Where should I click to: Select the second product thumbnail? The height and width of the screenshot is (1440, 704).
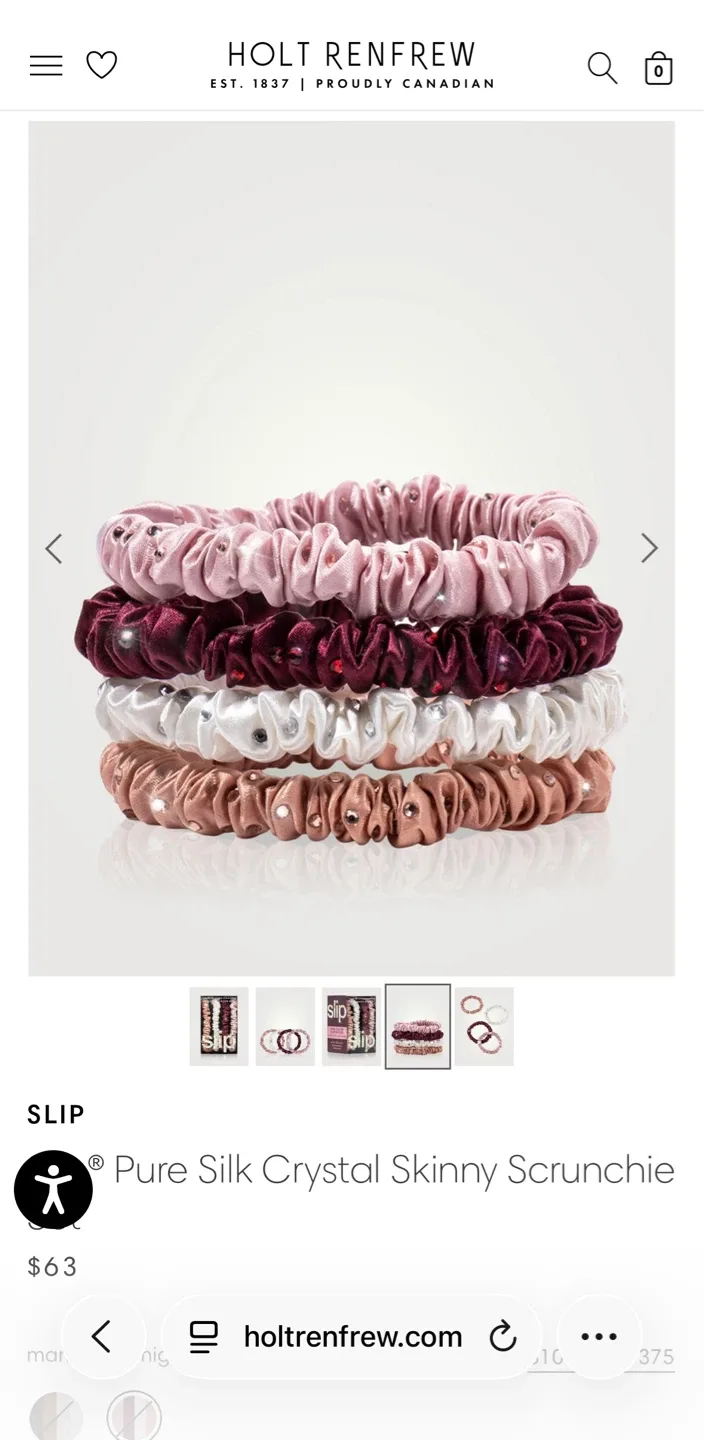click(285, 1027)
